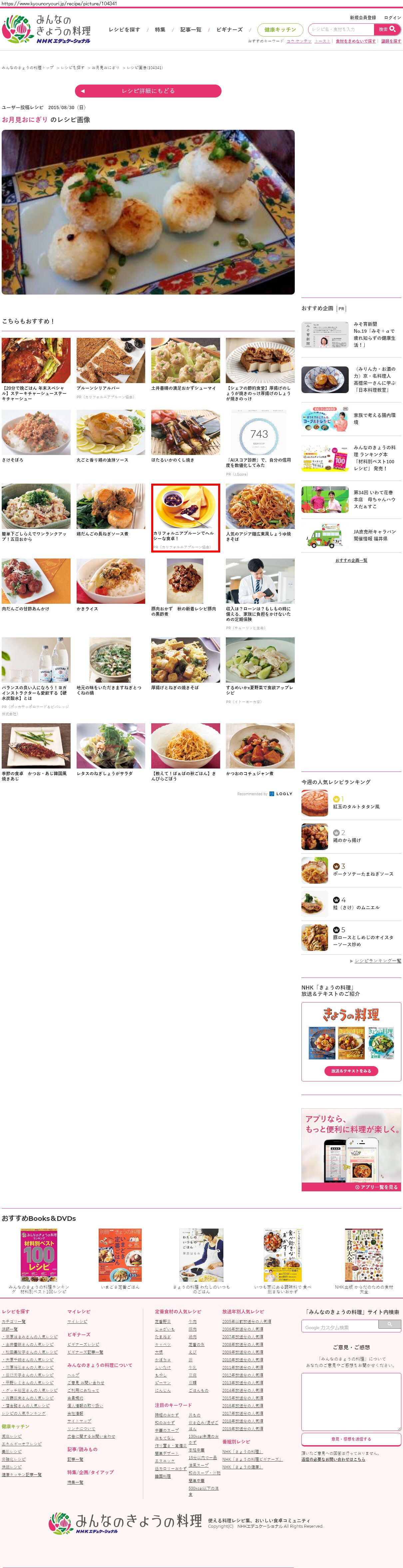403x1568 pixels.
Task: Tap 放送&テキストをみる button
Action: 351,1071
